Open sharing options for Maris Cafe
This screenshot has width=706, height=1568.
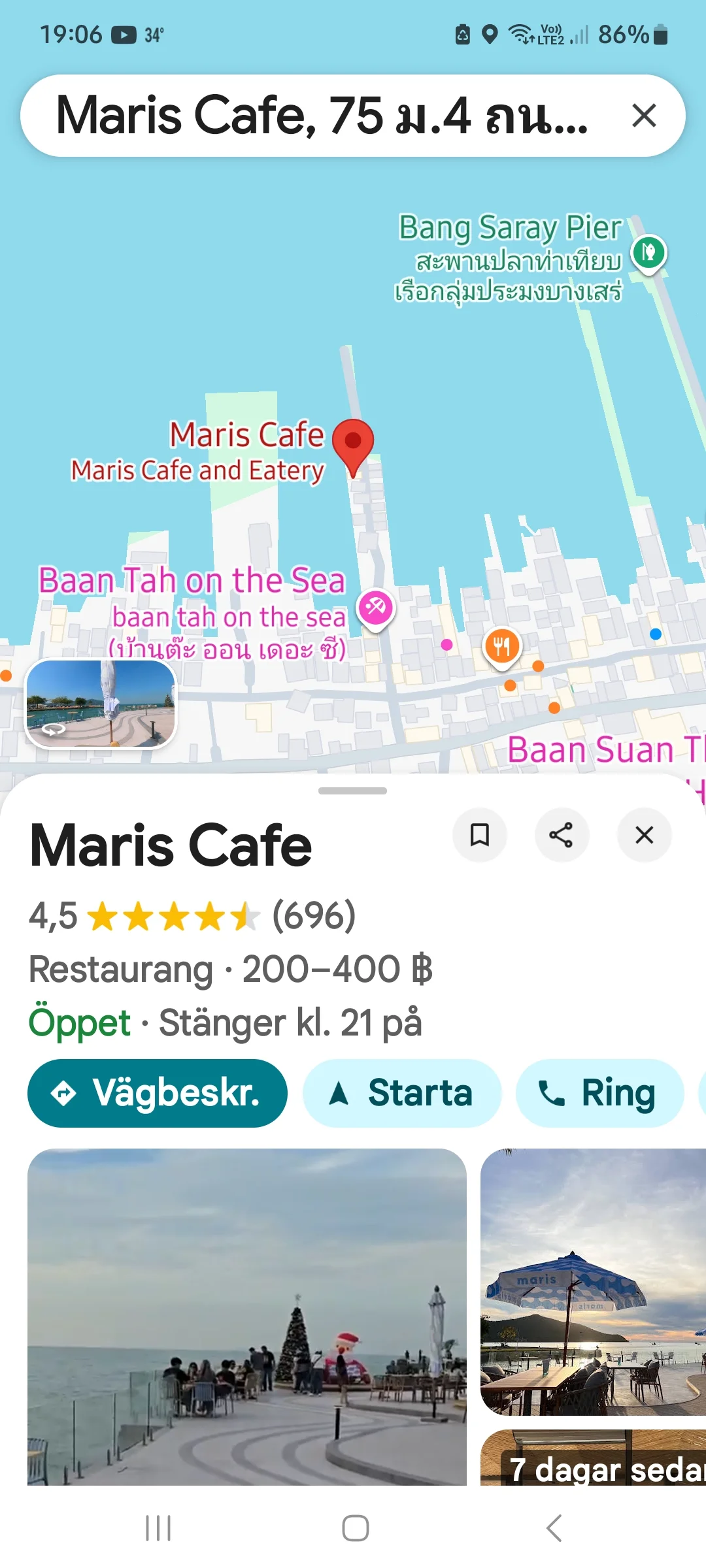pos(562,835)
